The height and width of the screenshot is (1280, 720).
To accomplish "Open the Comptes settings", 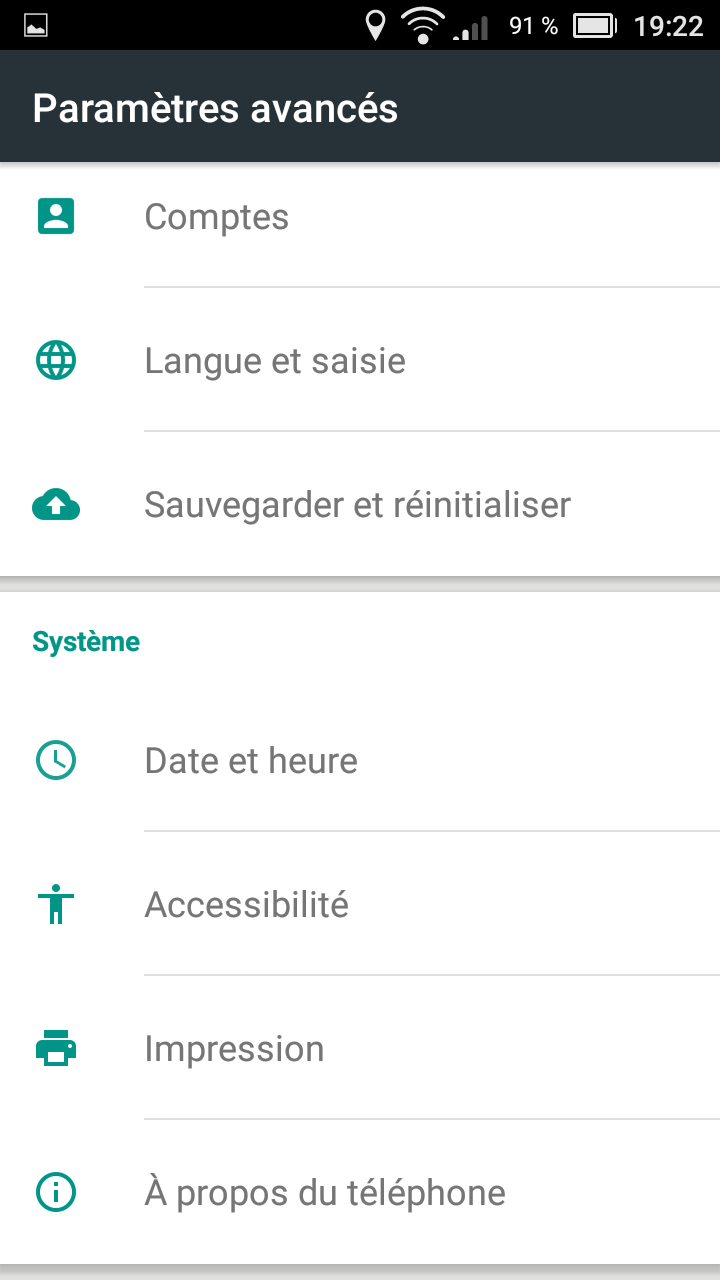I will (360, 217).
